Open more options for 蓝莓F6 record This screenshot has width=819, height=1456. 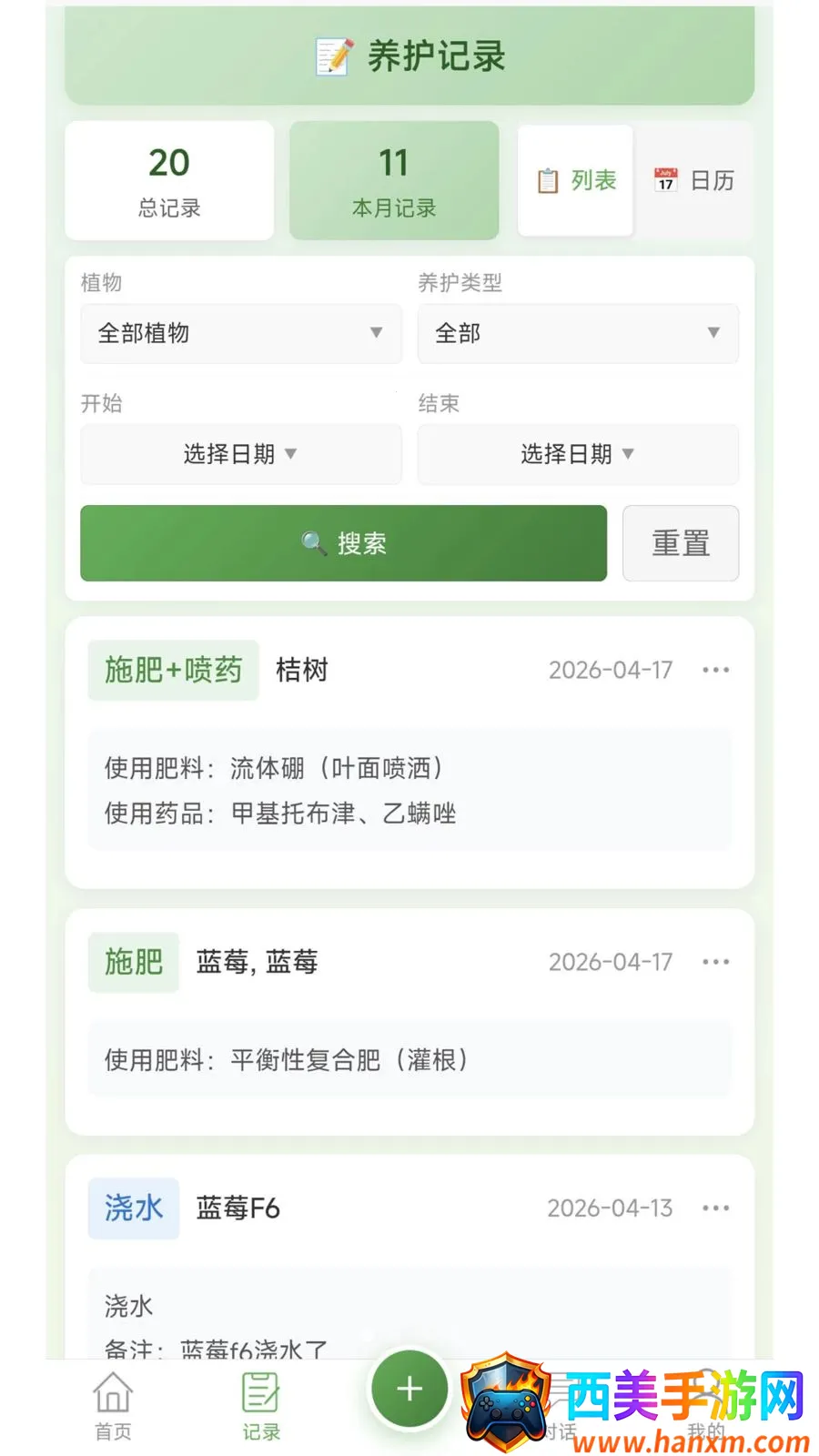click(716, 1208)
